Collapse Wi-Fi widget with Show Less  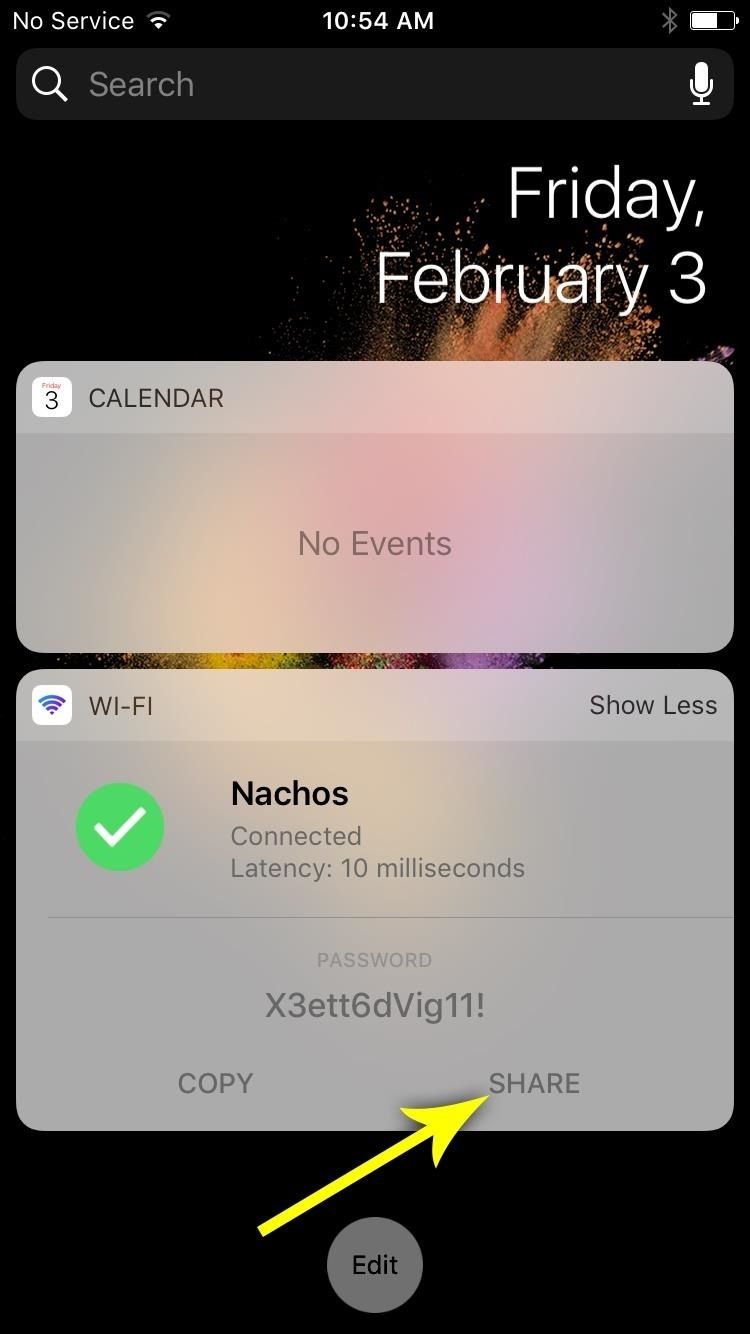653,705
